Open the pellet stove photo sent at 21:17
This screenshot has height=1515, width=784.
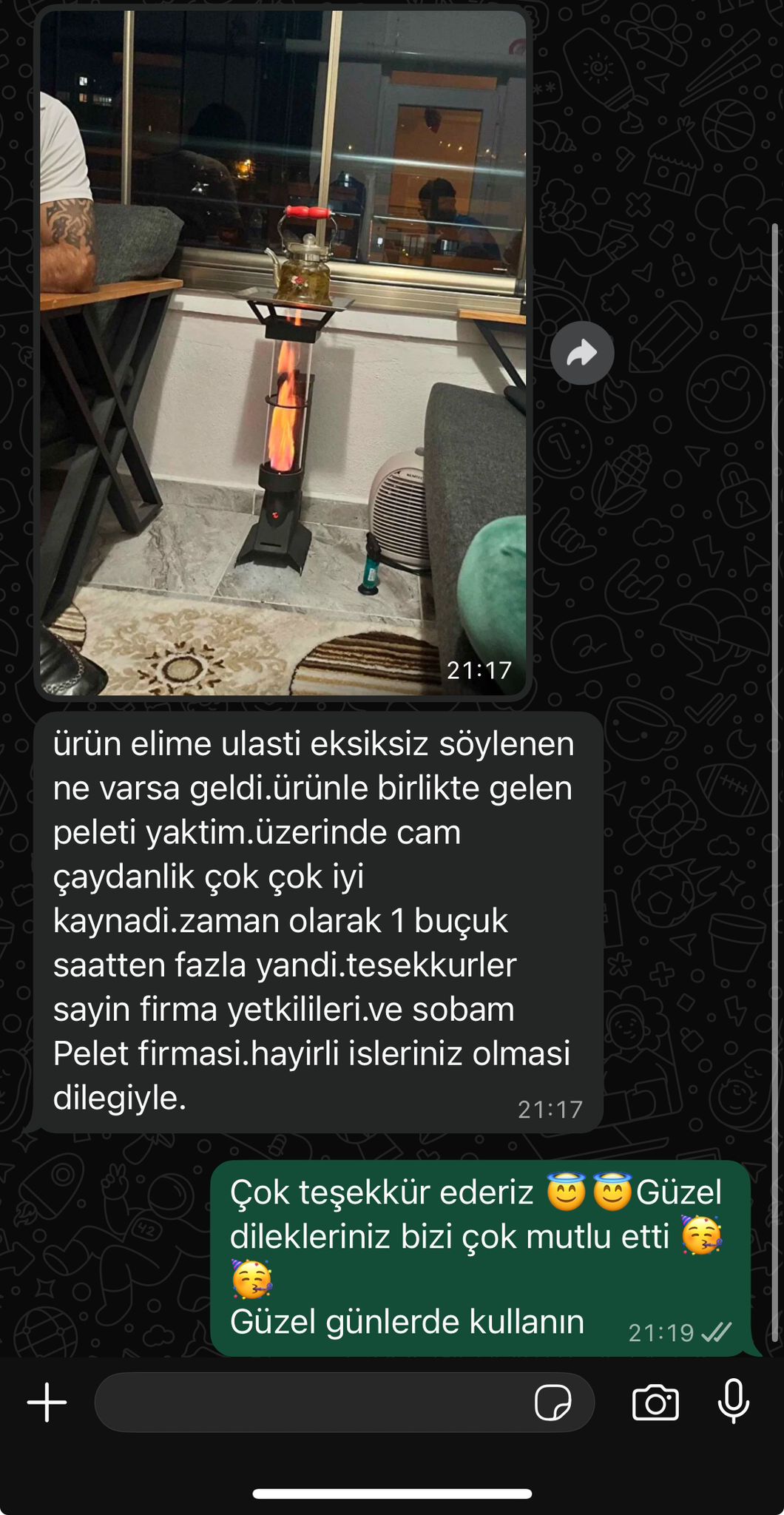[x=283, y=354]
